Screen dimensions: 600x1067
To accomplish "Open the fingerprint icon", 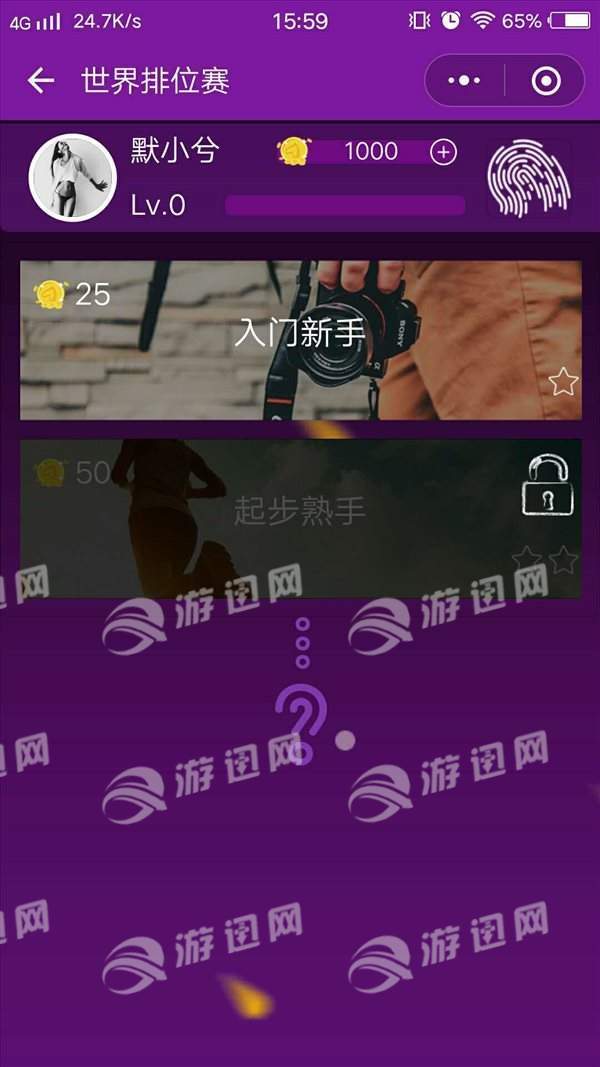I will (x=528, y=179).
